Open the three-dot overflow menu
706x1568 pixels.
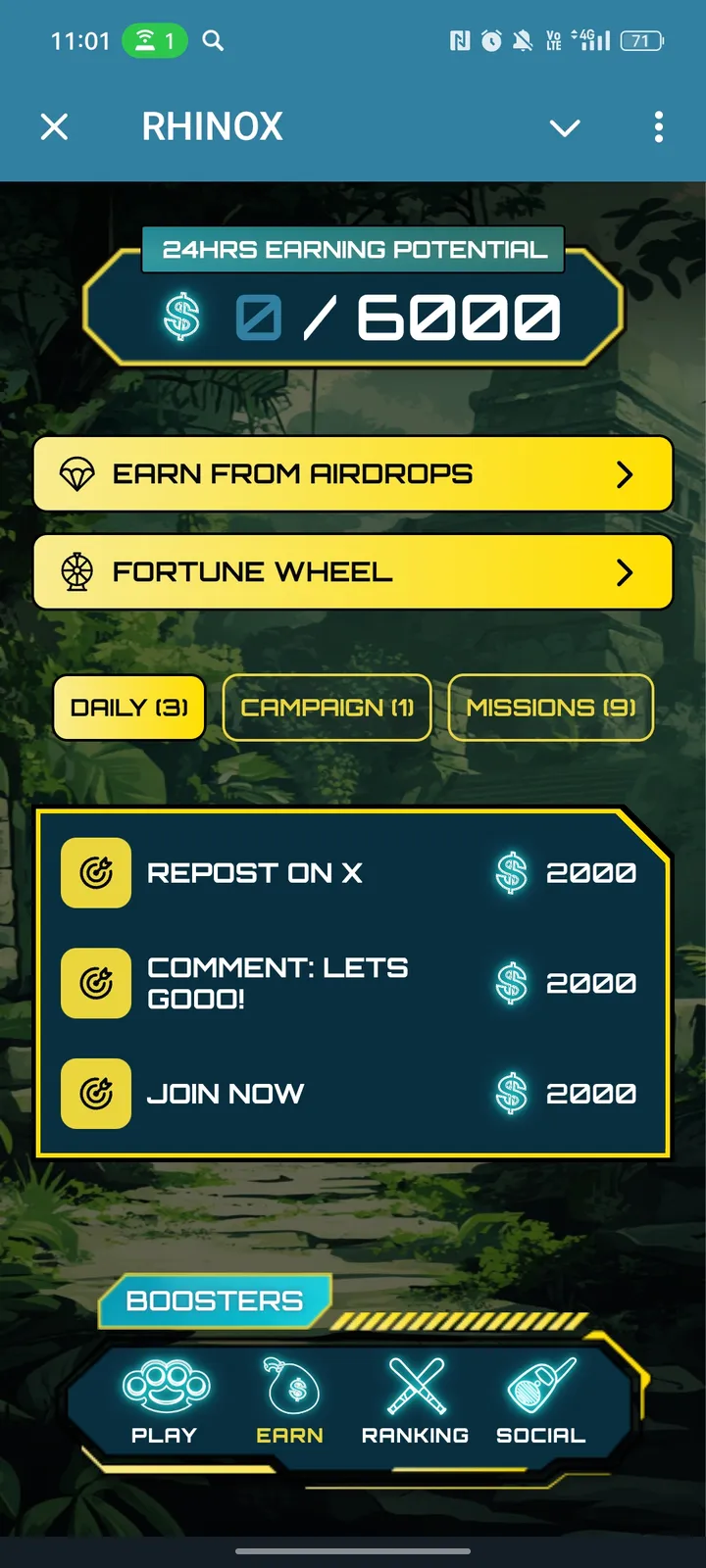659,127
